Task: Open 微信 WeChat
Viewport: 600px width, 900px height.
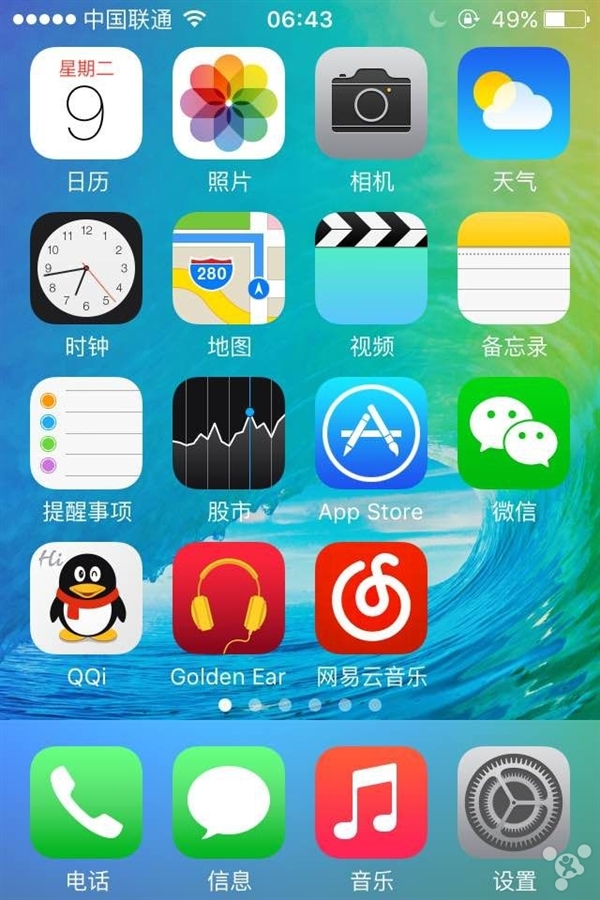Action: 513,433
